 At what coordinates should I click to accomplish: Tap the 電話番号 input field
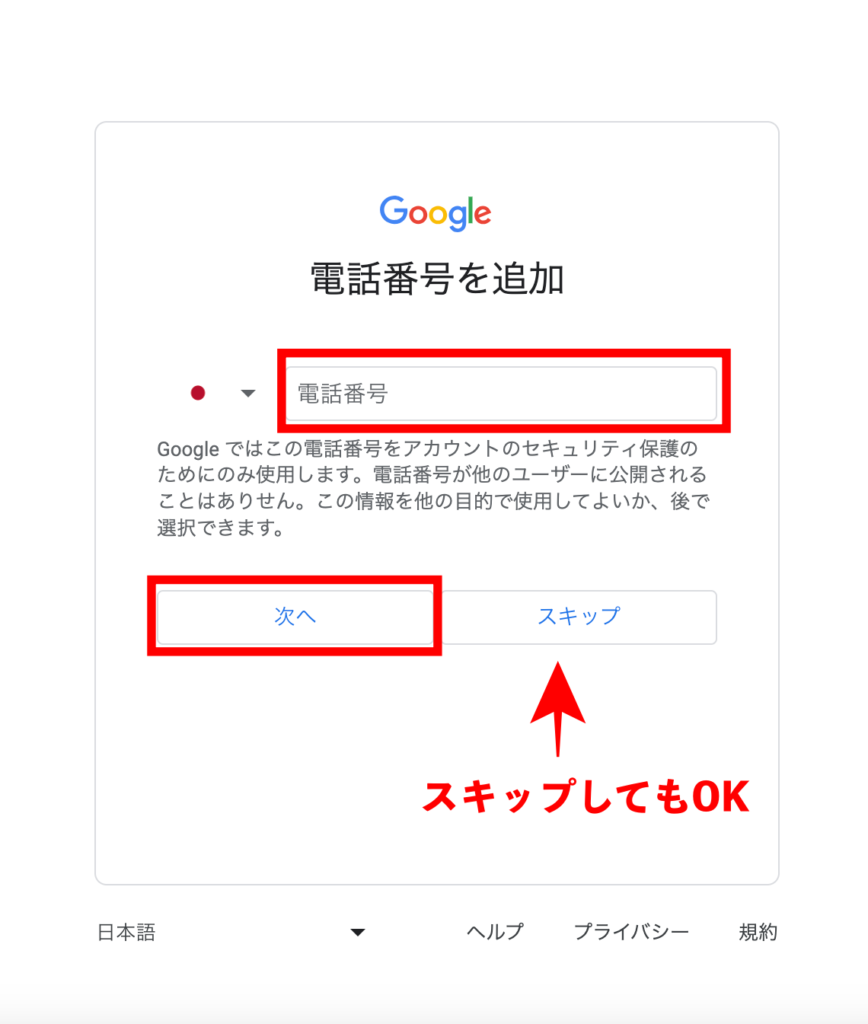501,393
